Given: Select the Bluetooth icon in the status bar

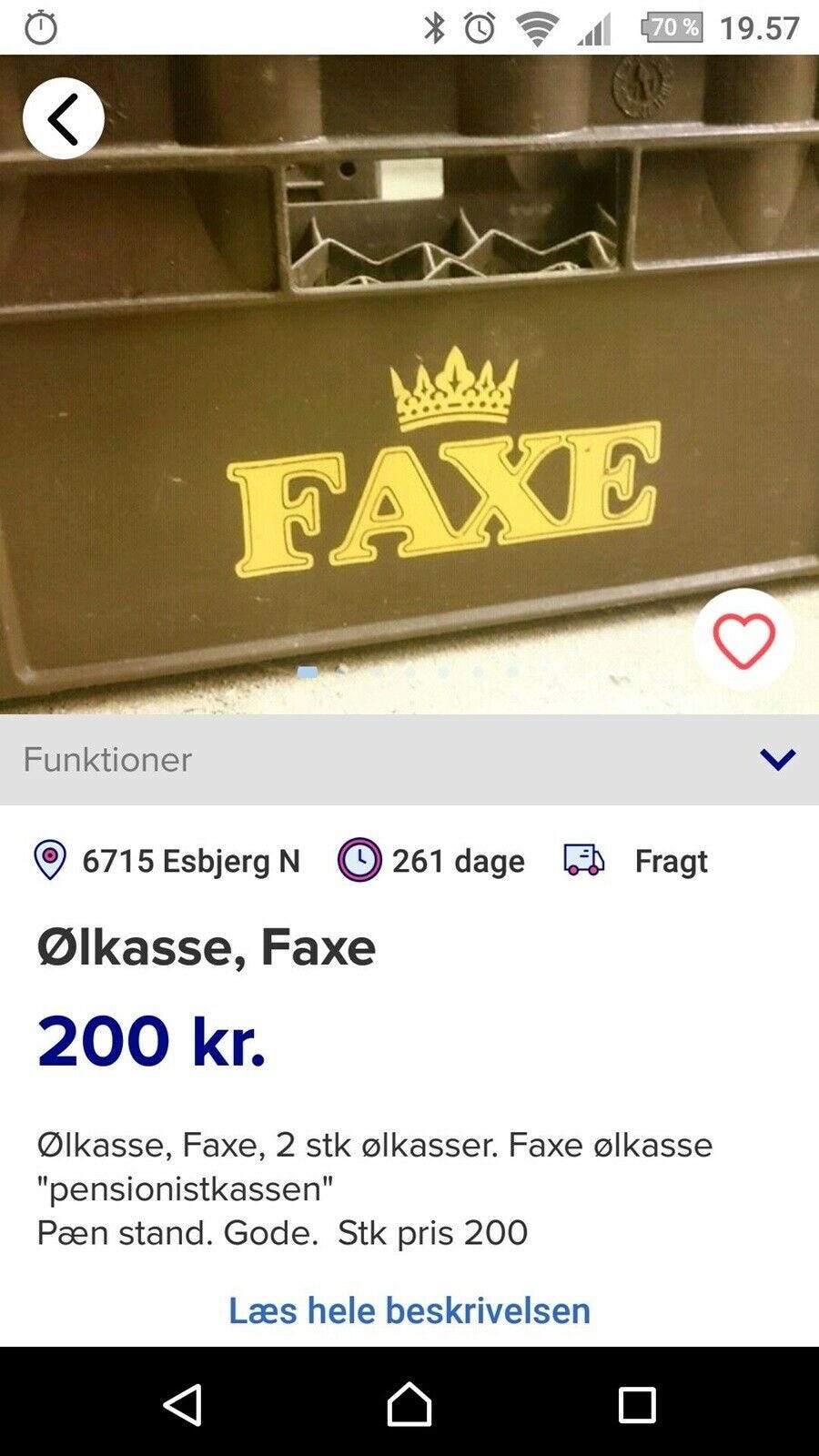Looking at the screenshot, I should [x=435, y=28].
